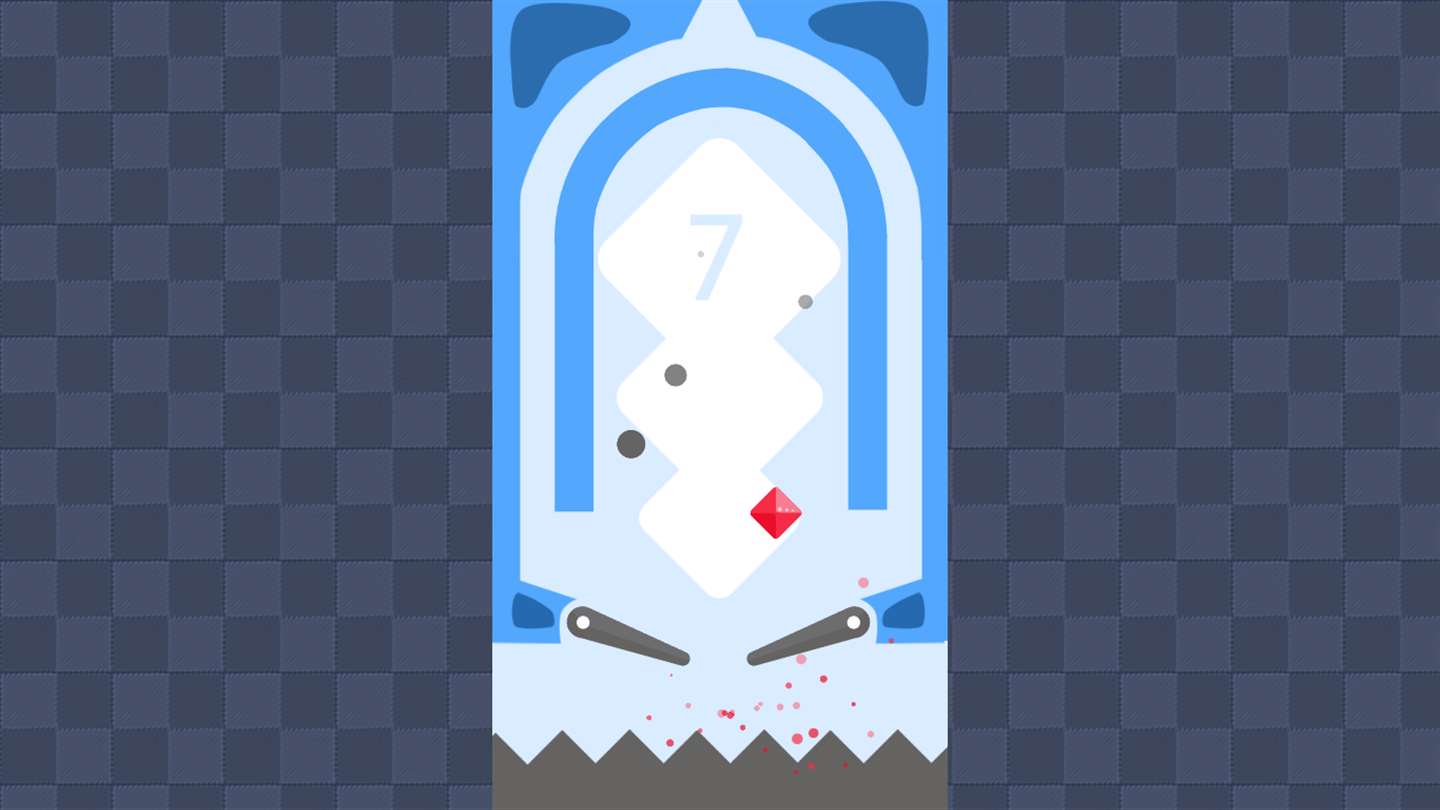Activate the left pinball flipper

point(625,636)
